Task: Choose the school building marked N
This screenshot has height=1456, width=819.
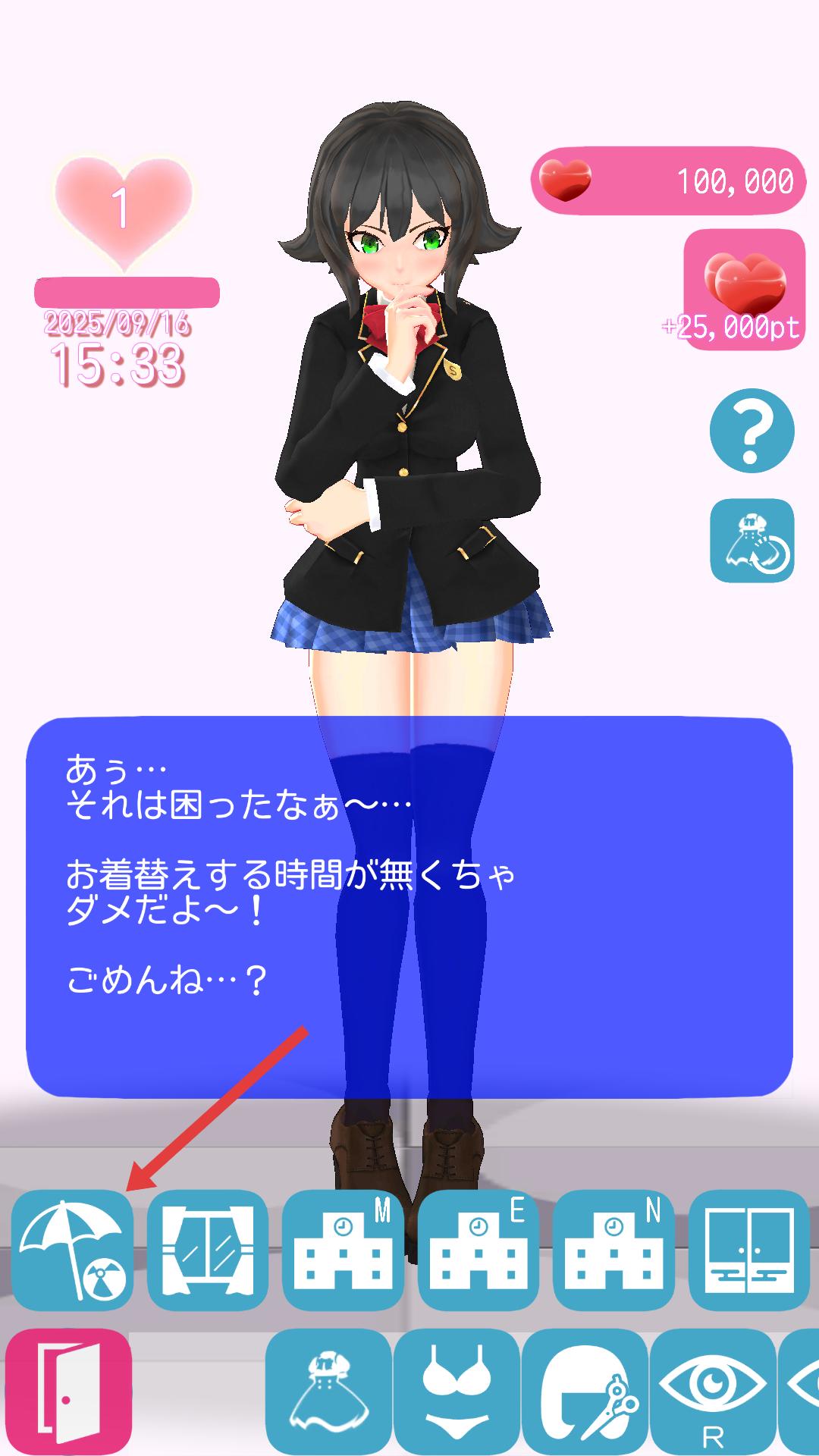Action: [613, 1250]
